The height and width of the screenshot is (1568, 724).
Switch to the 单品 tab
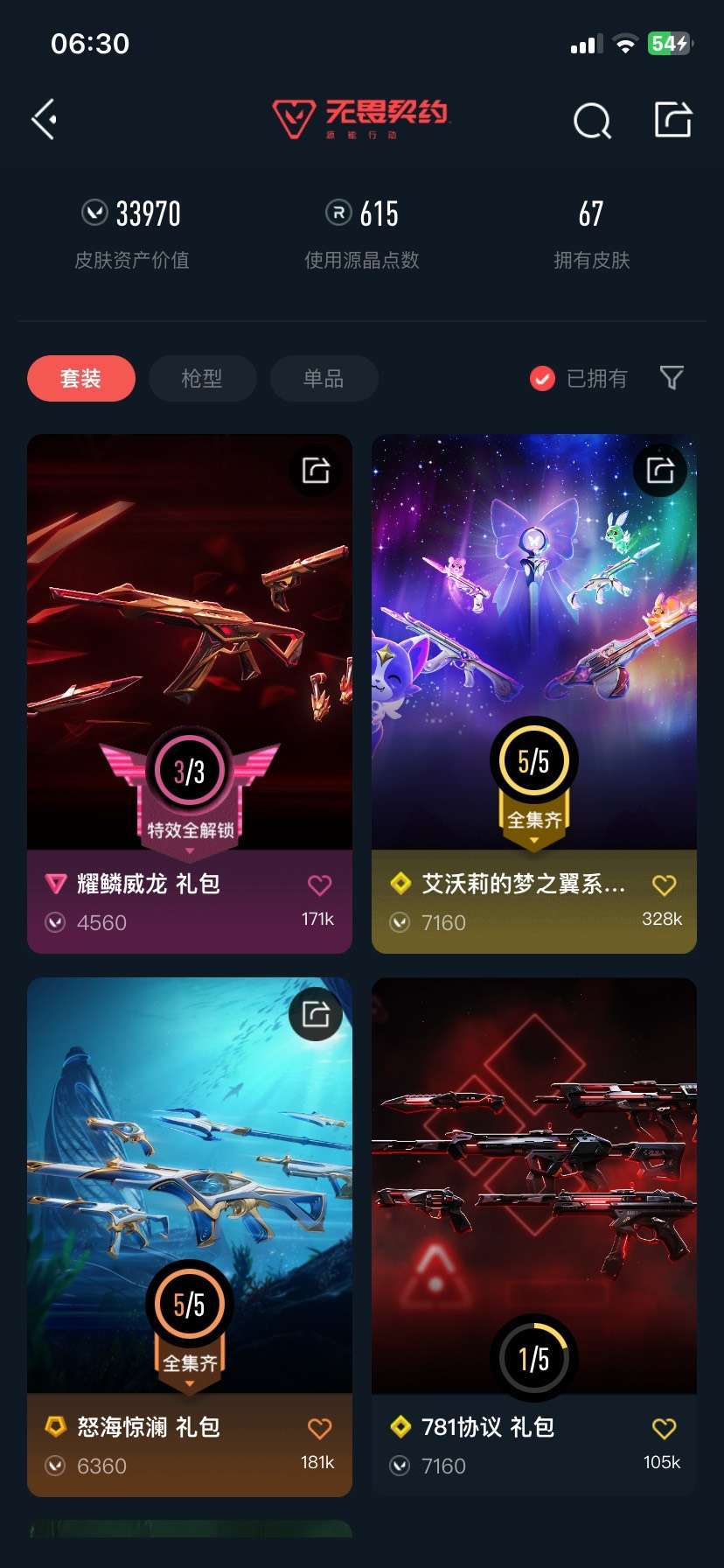click(324, 378)
